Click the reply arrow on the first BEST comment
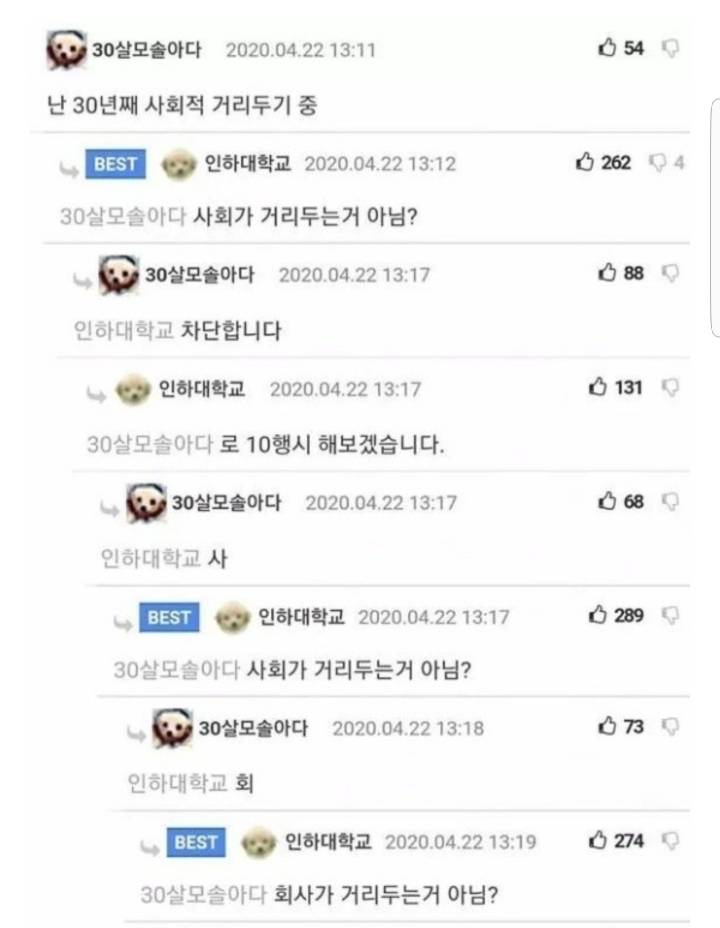Viewport: 720px width, 928px height. pyautogui.click(x=69, y=165)
